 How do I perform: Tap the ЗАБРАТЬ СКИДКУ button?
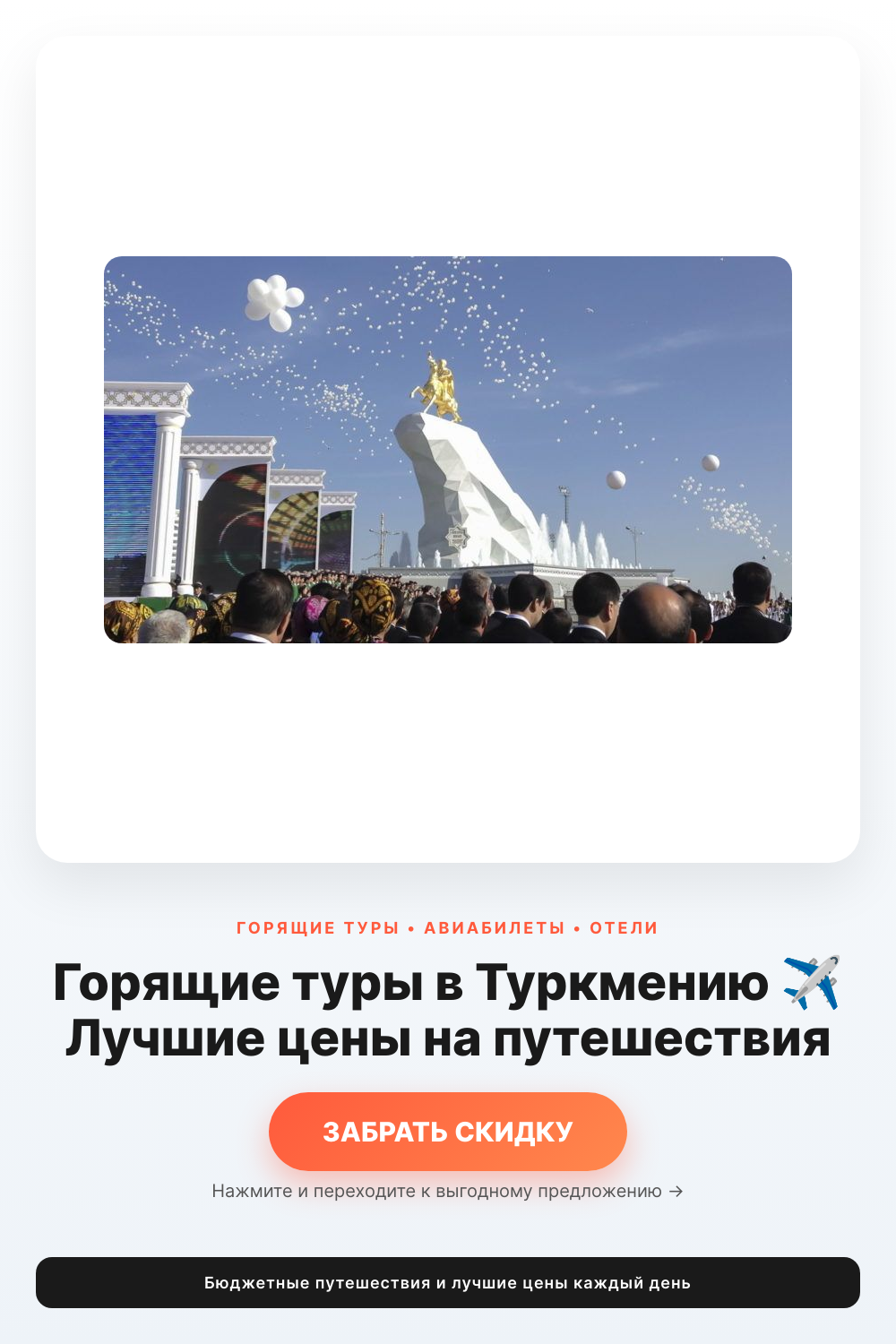[447, 1131]
